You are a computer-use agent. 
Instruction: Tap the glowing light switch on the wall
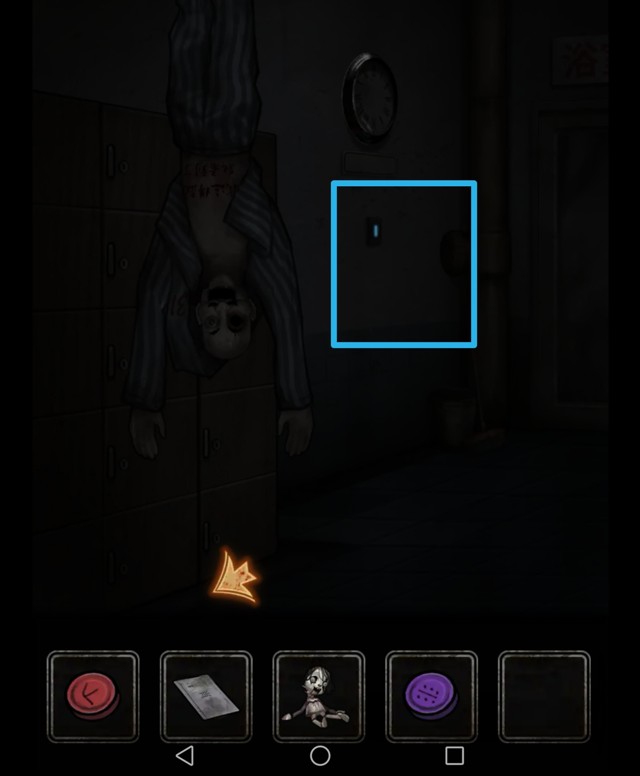click(x=375, y=232)
